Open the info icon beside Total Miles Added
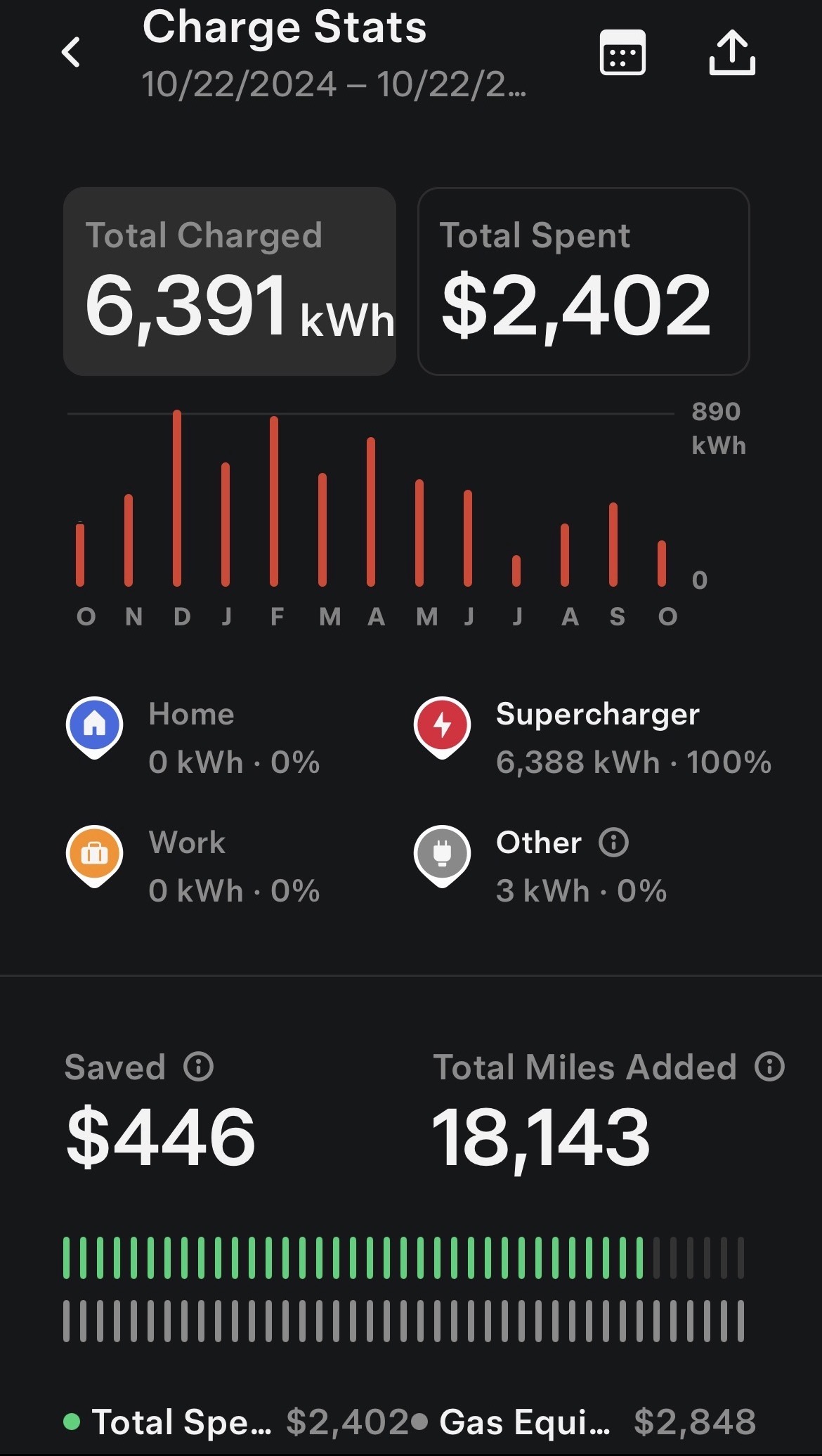The height and width of the screenshot is (1456, 822). point(769,1067)
